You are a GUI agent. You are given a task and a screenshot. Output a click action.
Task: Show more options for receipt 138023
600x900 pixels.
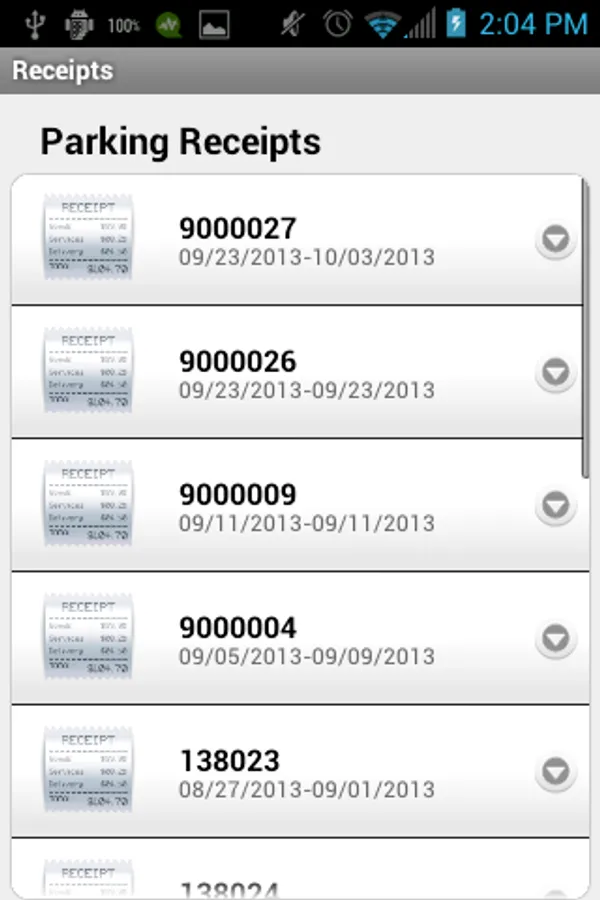[555, 772]
